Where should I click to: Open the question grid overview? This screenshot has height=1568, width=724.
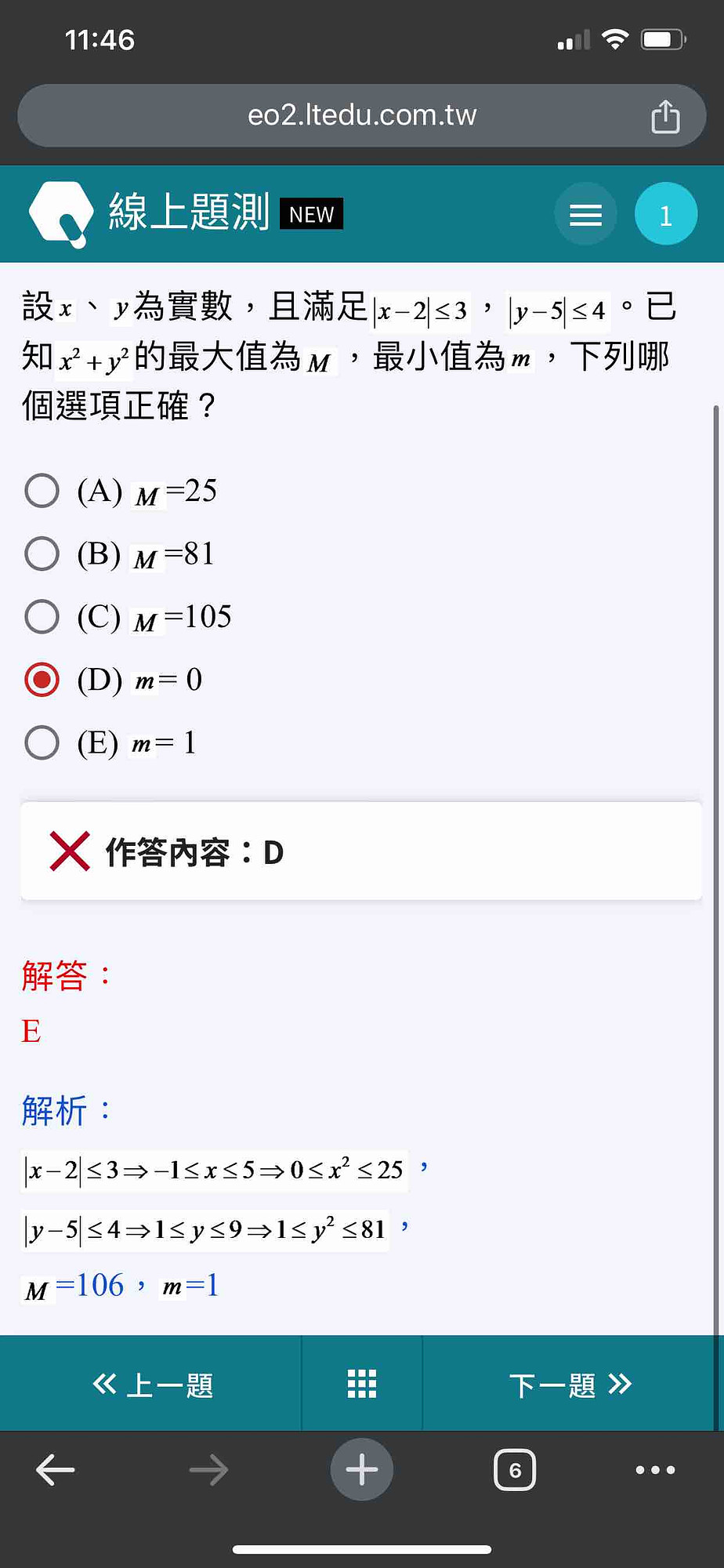362,1385
